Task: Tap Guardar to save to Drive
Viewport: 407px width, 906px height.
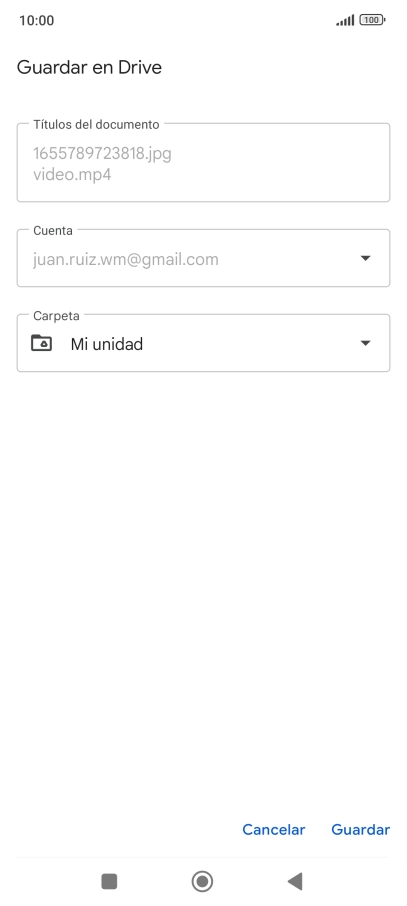Action: [x=360, y=830]
